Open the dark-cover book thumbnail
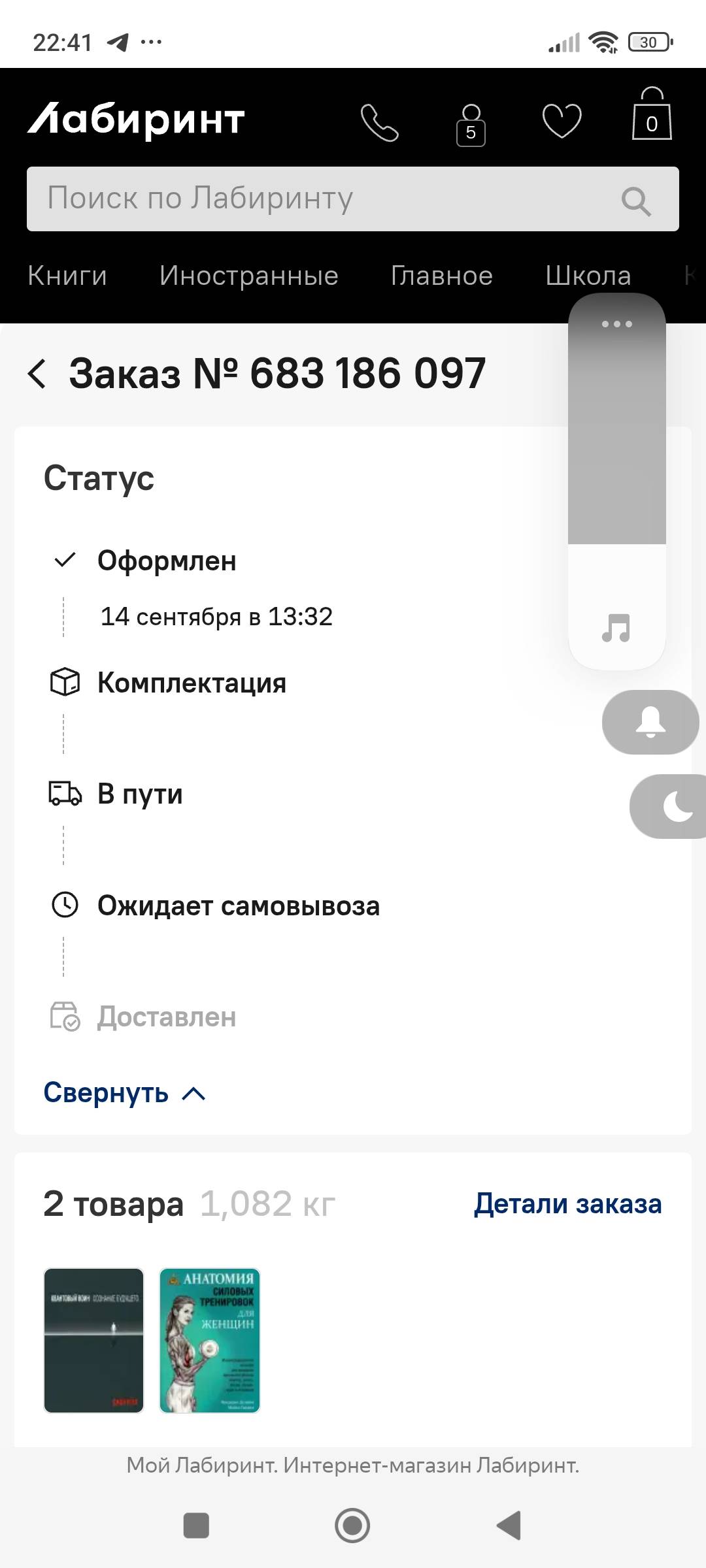The width and height of the screenshot is (706, 1568). click(x=93, y=1341)
